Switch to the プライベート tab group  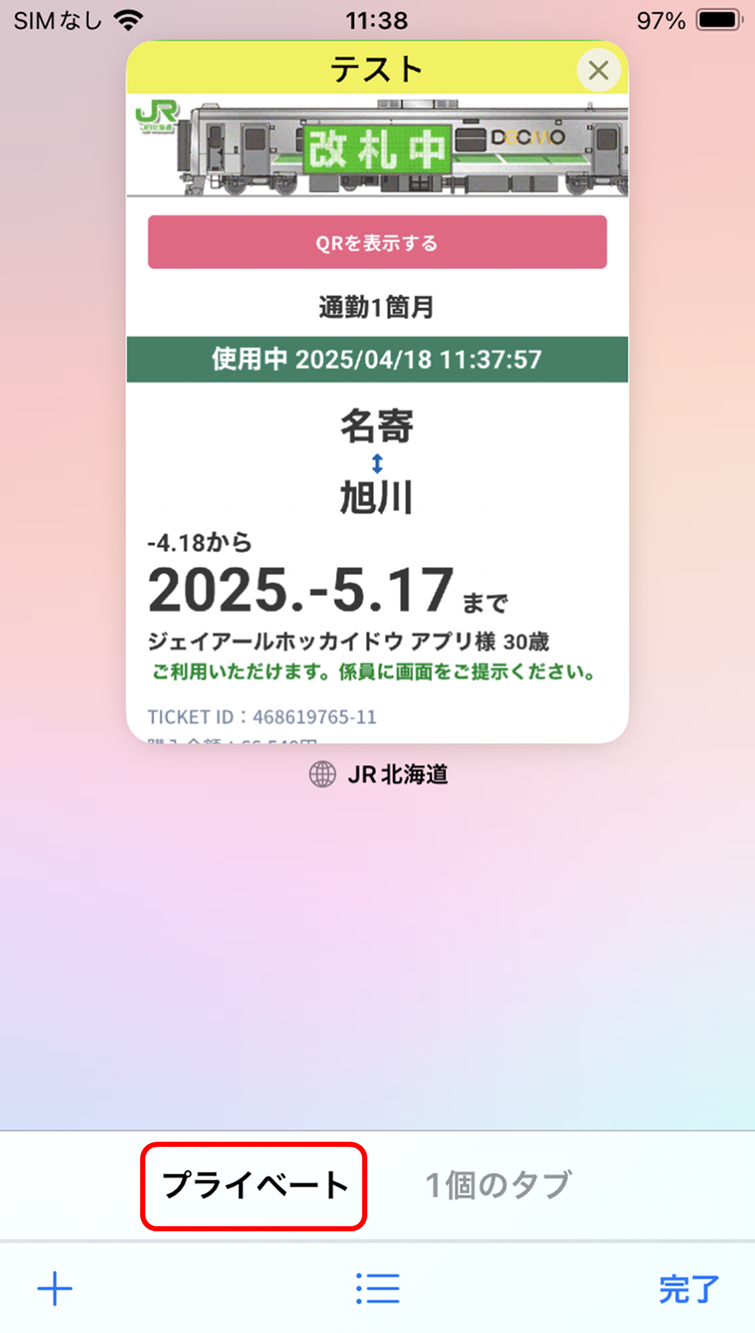click(x=255, y=1185)
